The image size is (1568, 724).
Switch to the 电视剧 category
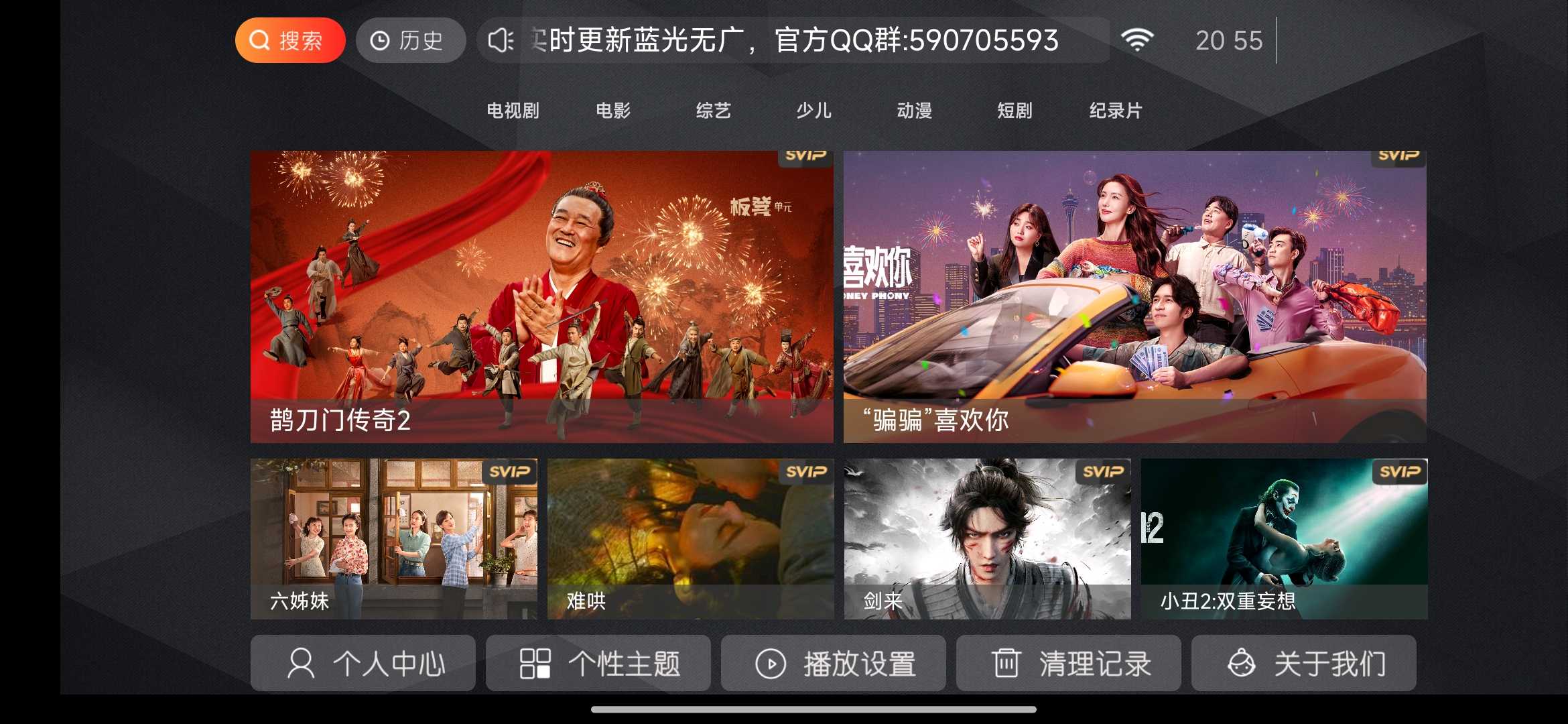coord(513,111)
